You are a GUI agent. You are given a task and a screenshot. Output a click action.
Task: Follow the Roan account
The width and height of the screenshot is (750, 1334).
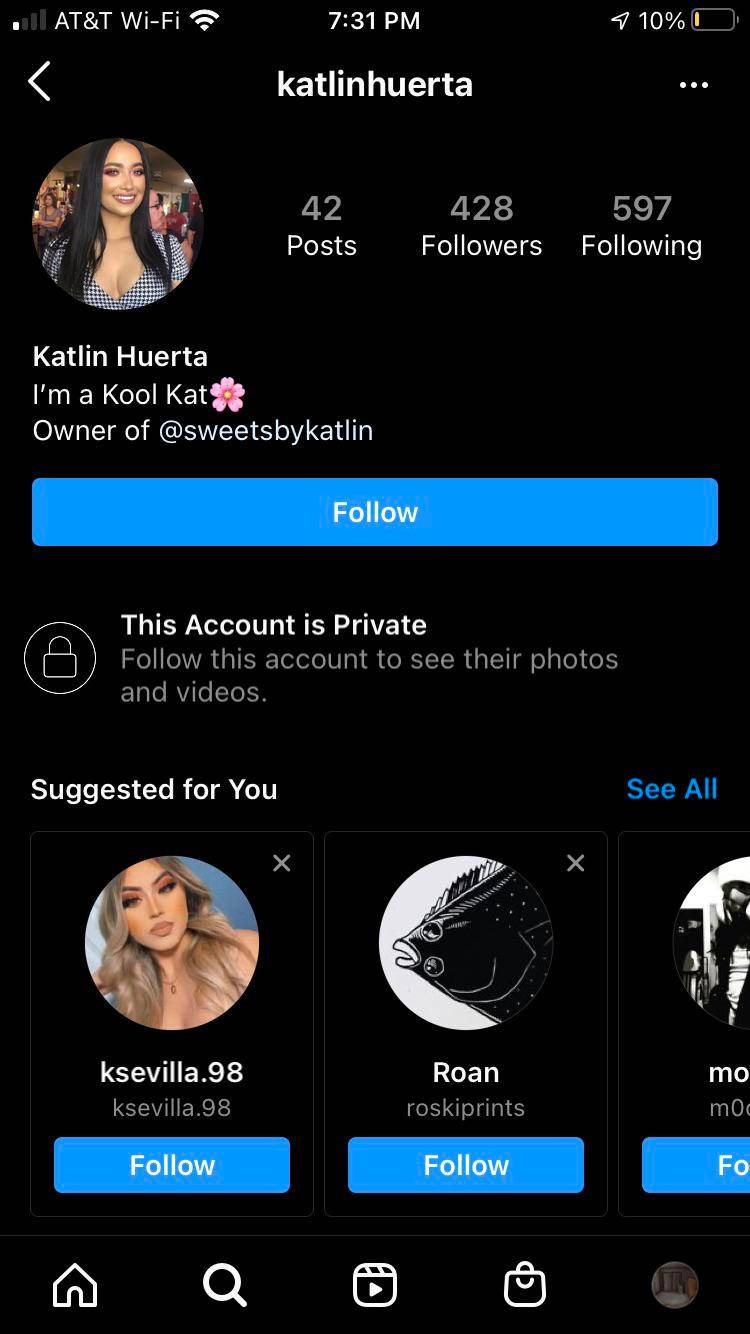pyautogui.click(x=465, y=1164)
